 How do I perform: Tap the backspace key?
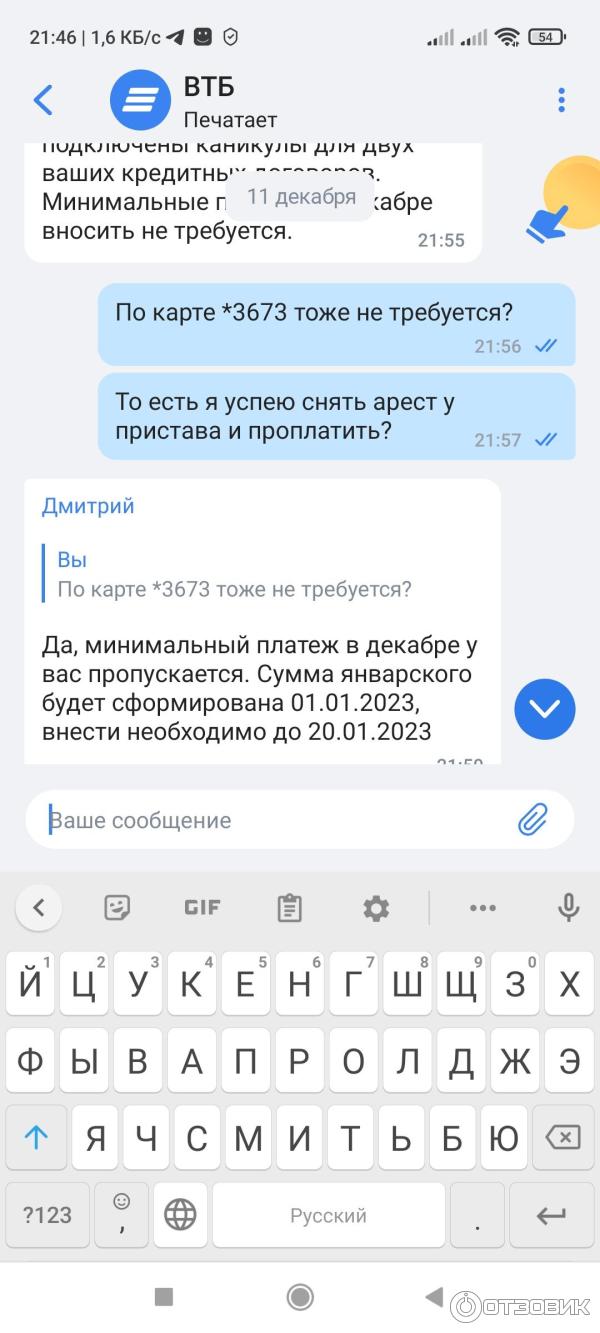coord(563,1137)
